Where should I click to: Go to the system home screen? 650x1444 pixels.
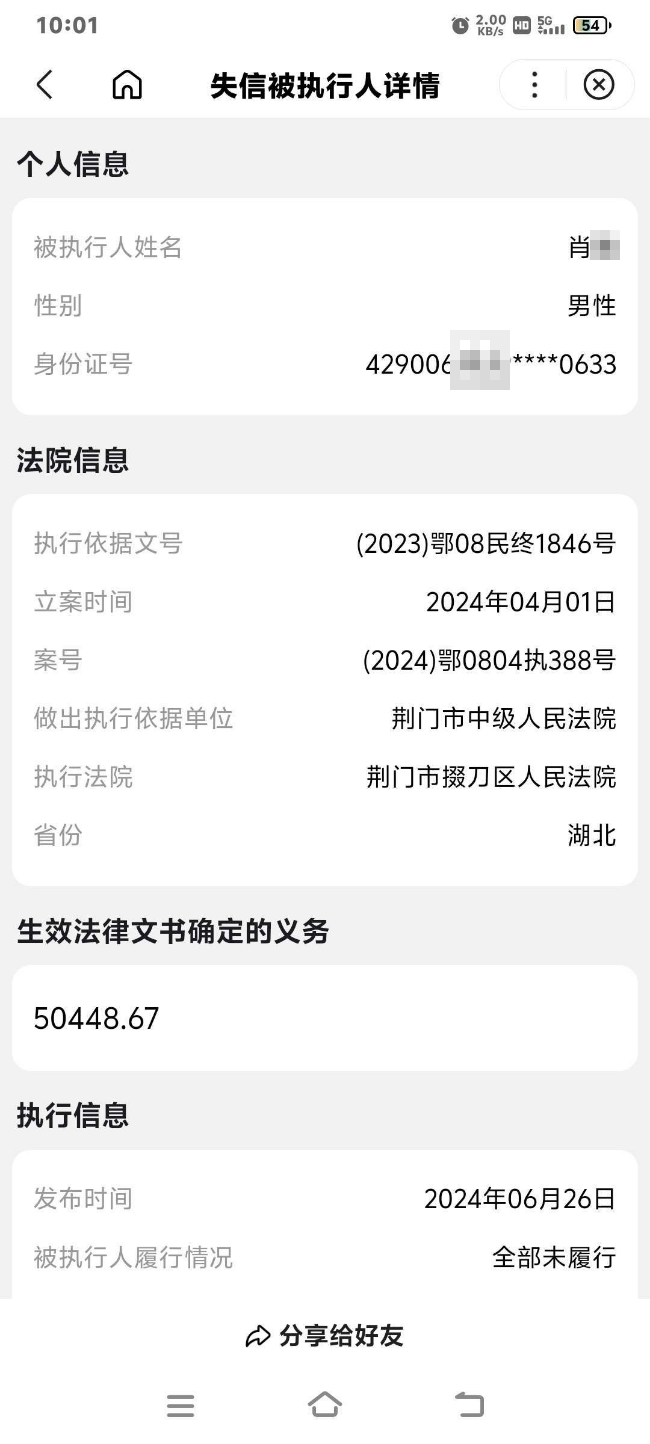tap(325, 1405)
